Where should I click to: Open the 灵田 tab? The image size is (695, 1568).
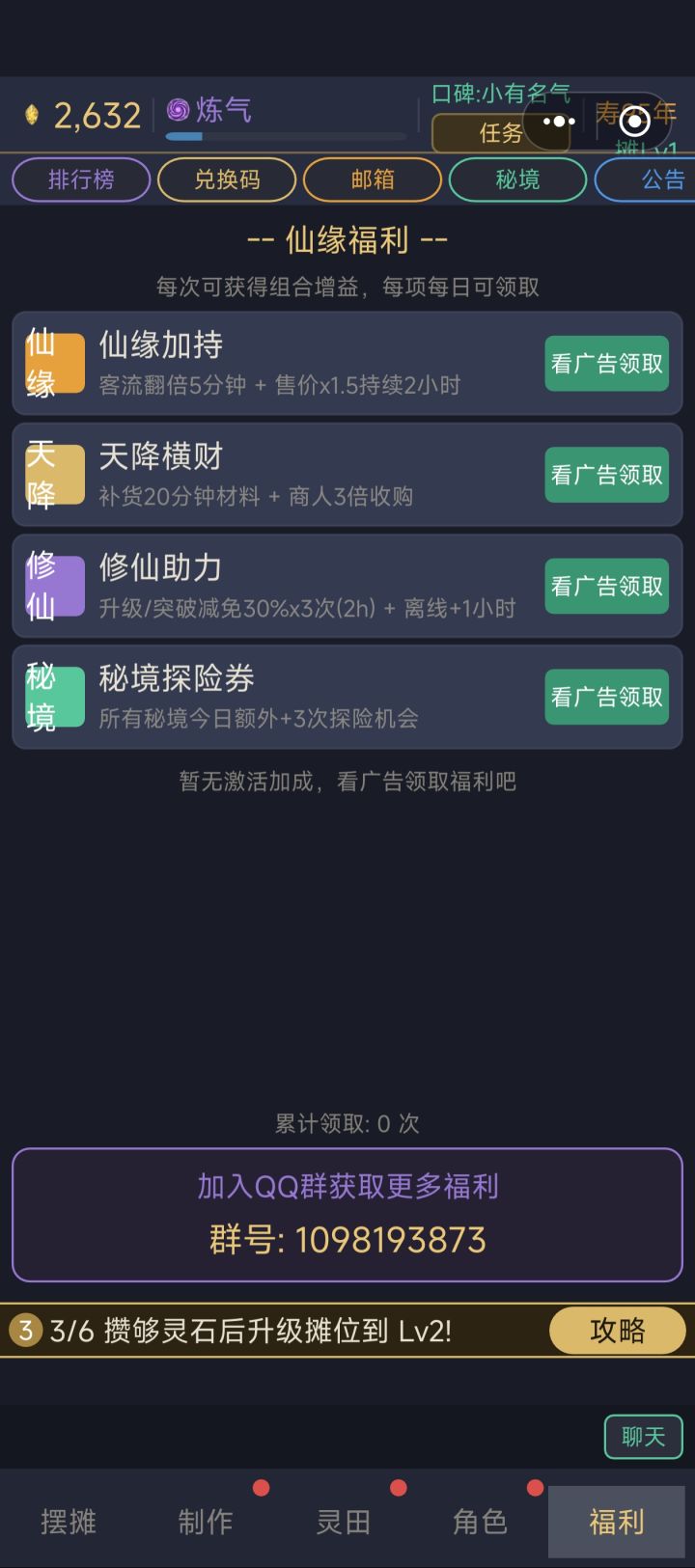click(342, 1522)
